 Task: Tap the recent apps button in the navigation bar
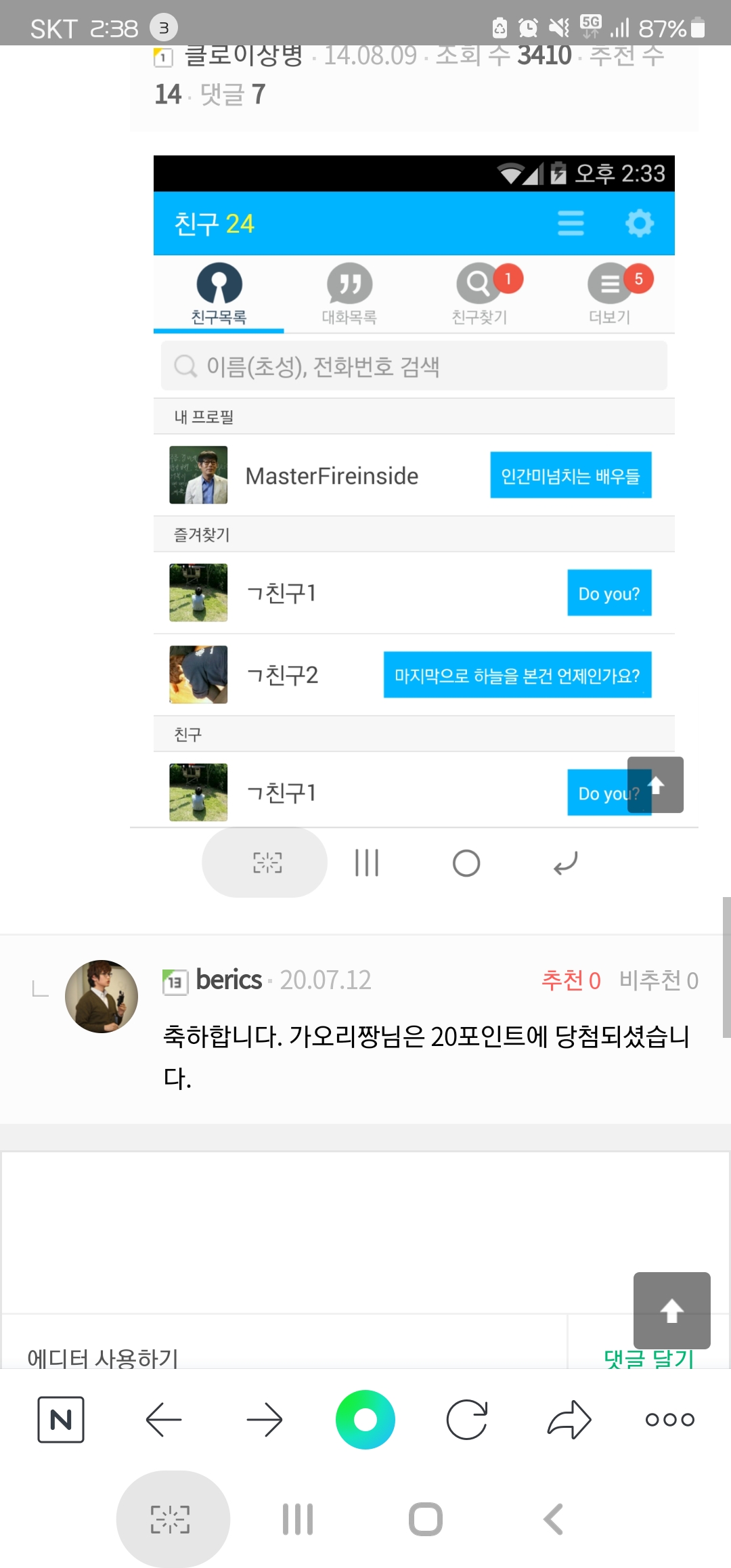pyautogui.click(x=298, y=1519)
